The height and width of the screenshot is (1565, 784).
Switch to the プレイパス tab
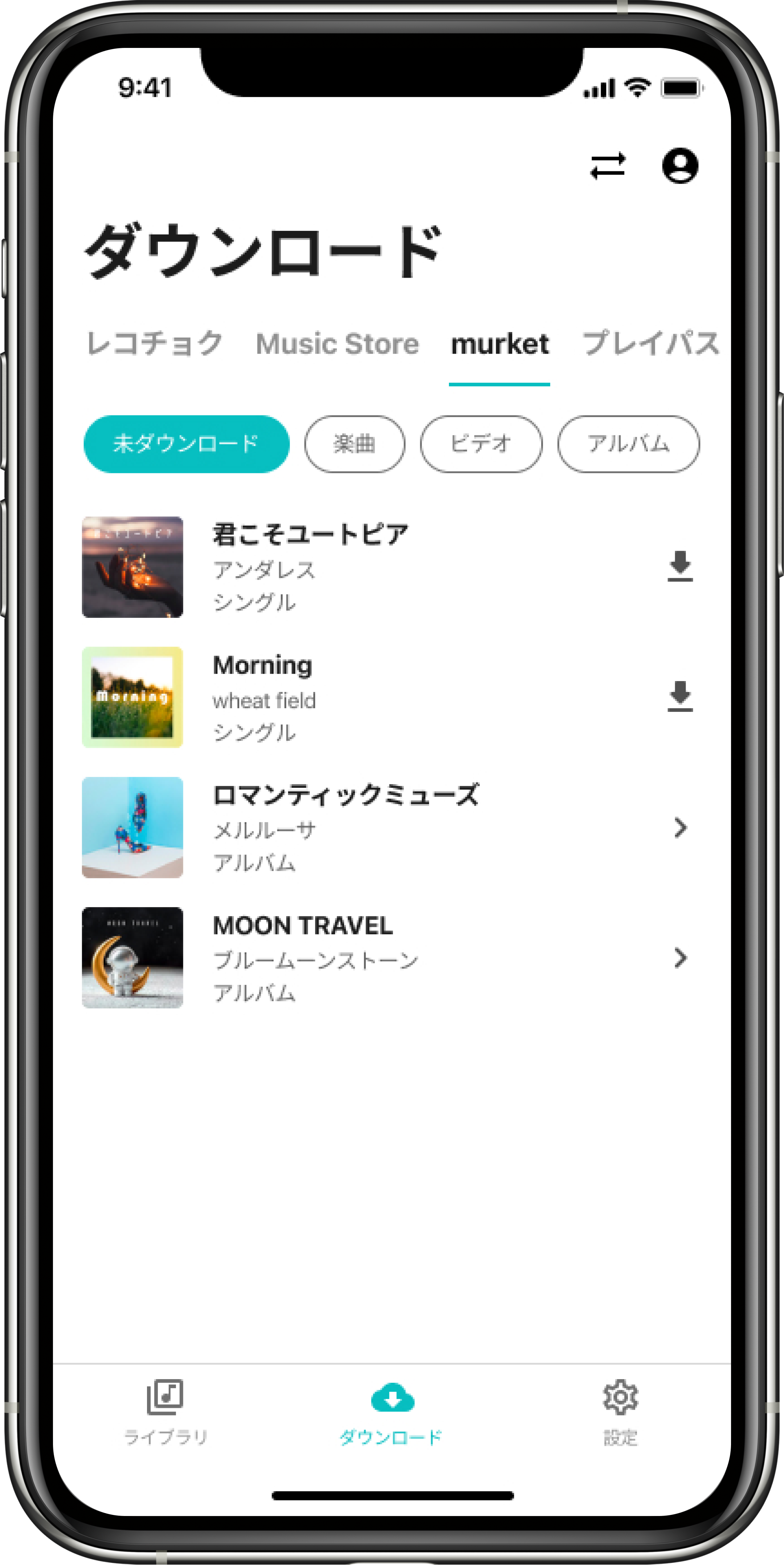click(650, 343)
